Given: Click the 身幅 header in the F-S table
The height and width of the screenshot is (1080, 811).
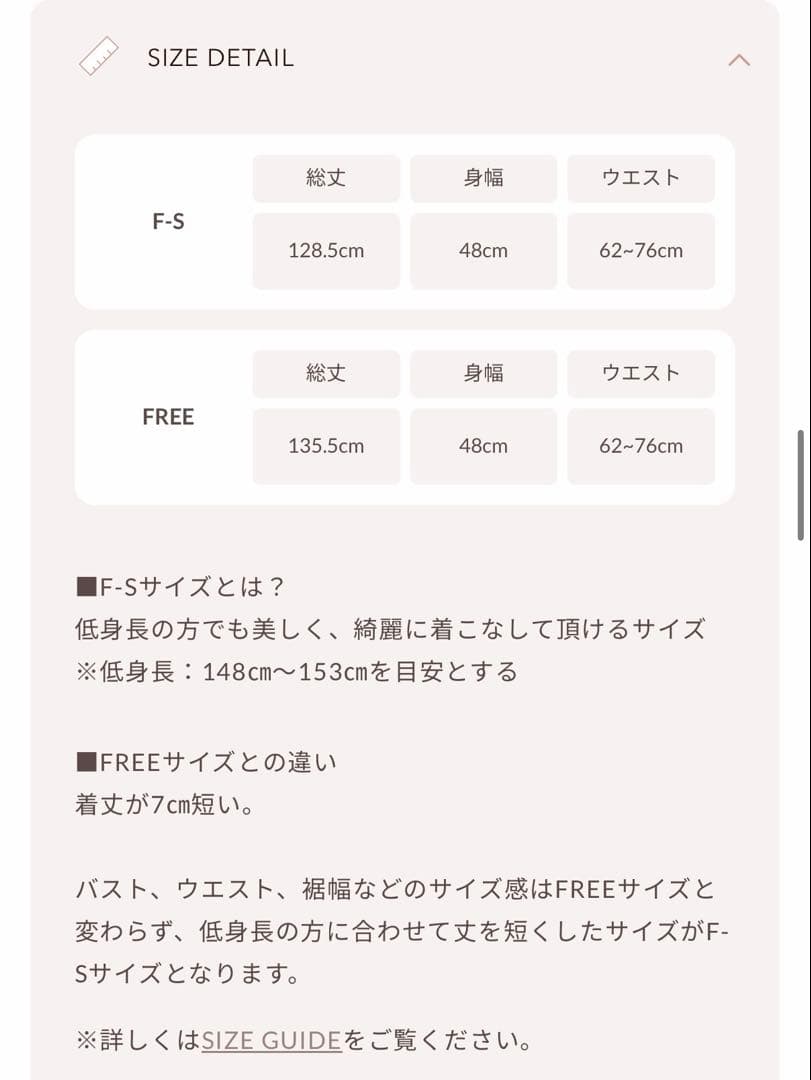Looking at the screenshot, I should pos(483,177).
